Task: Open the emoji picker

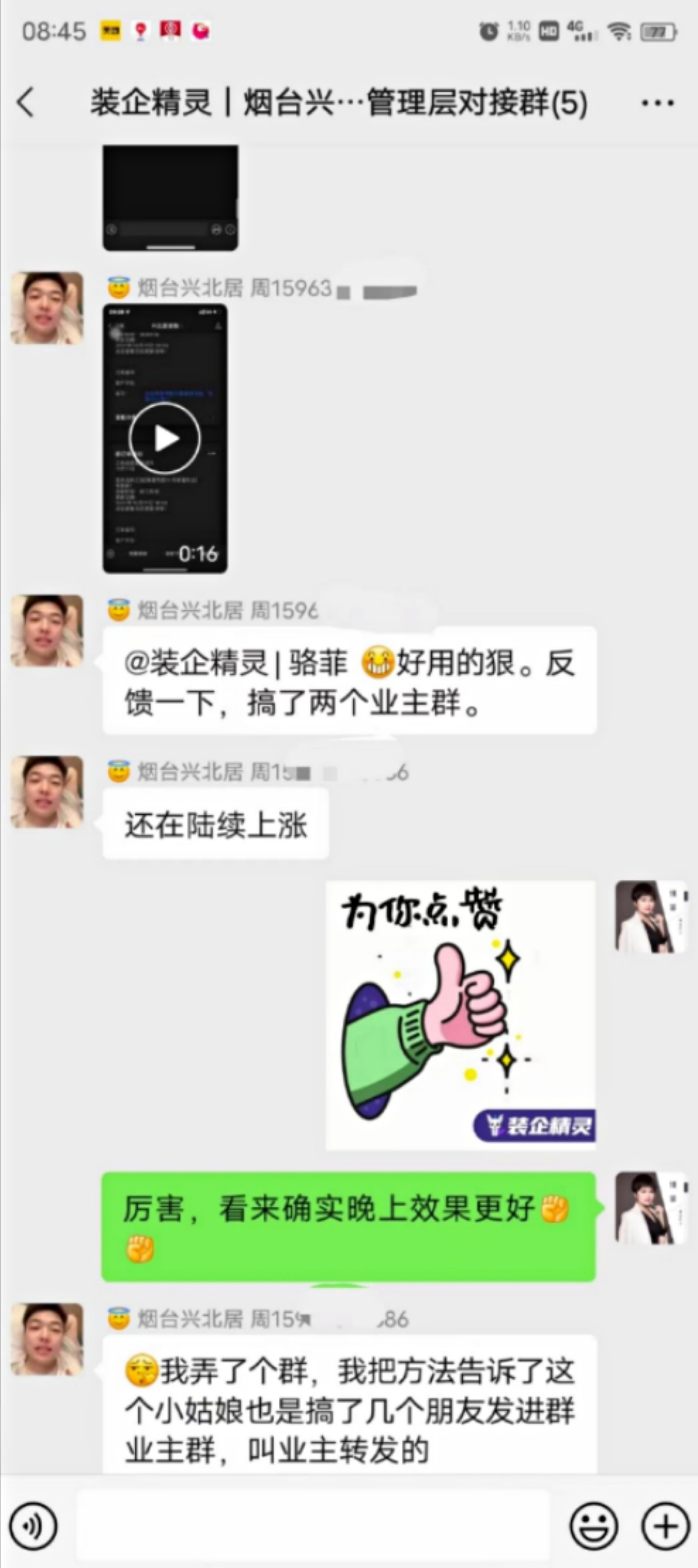Action: tap(593, 1525)
